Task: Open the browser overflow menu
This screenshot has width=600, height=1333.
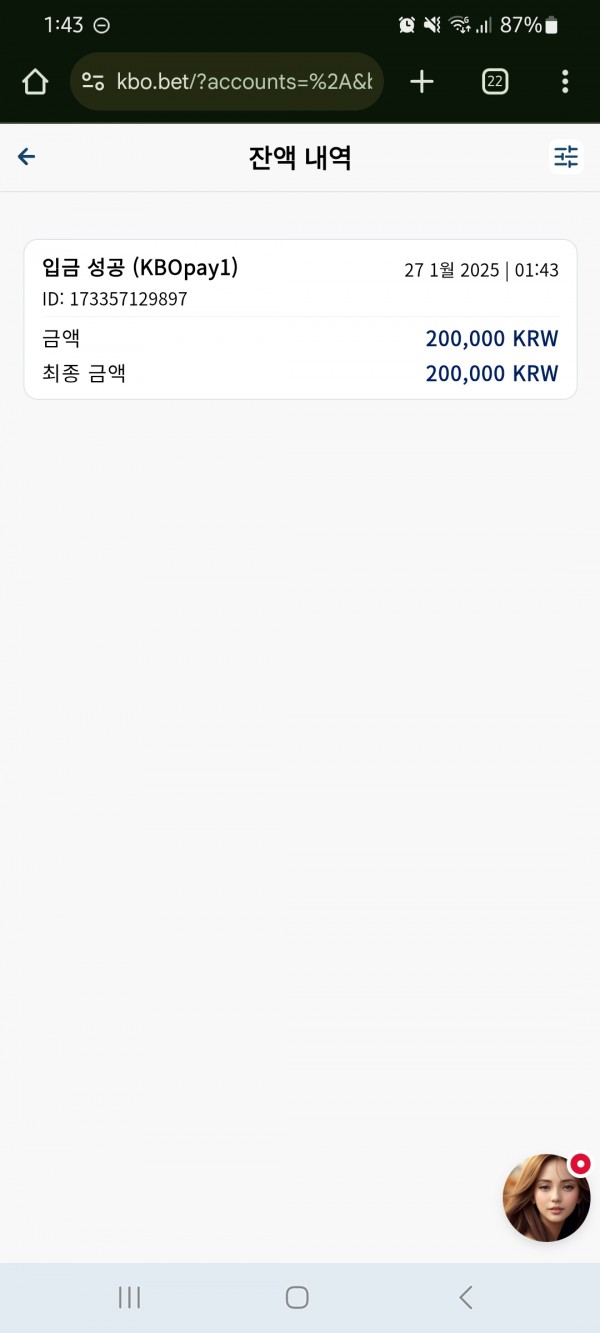Action: 565,82
